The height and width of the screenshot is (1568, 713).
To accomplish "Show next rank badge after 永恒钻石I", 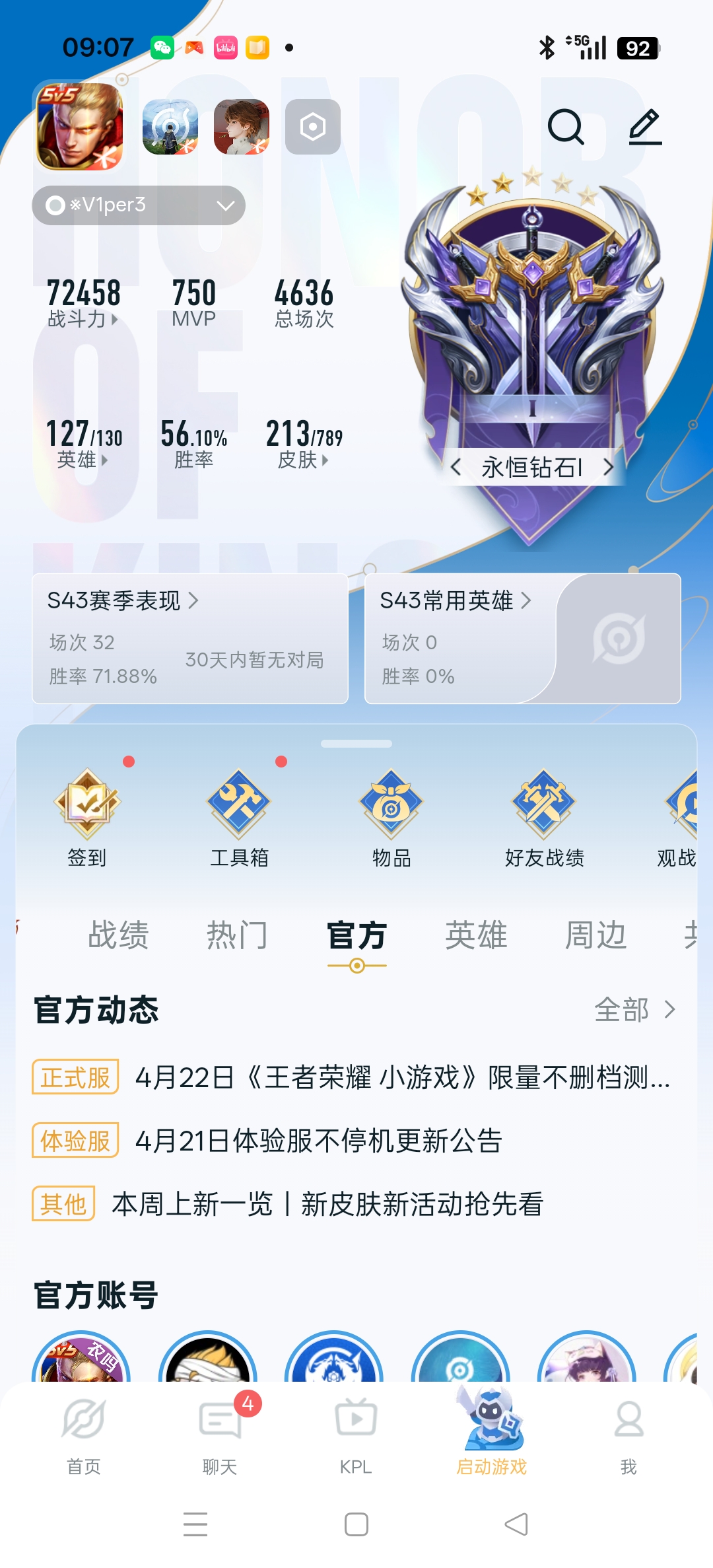I will pyautogui.click(x=608, y=468).
